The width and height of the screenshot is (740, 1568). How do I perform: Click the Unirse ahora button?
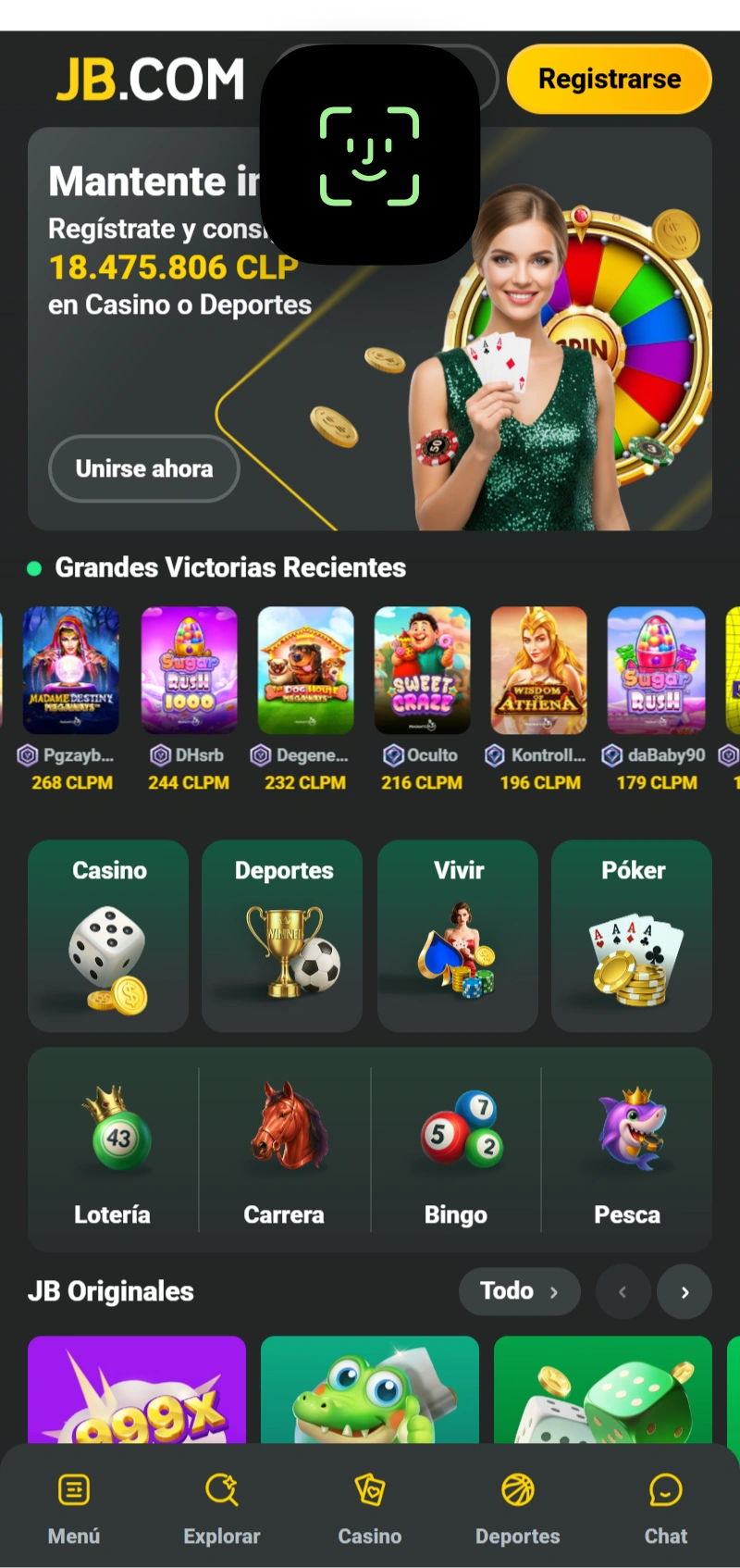click(x=143, y=468)
